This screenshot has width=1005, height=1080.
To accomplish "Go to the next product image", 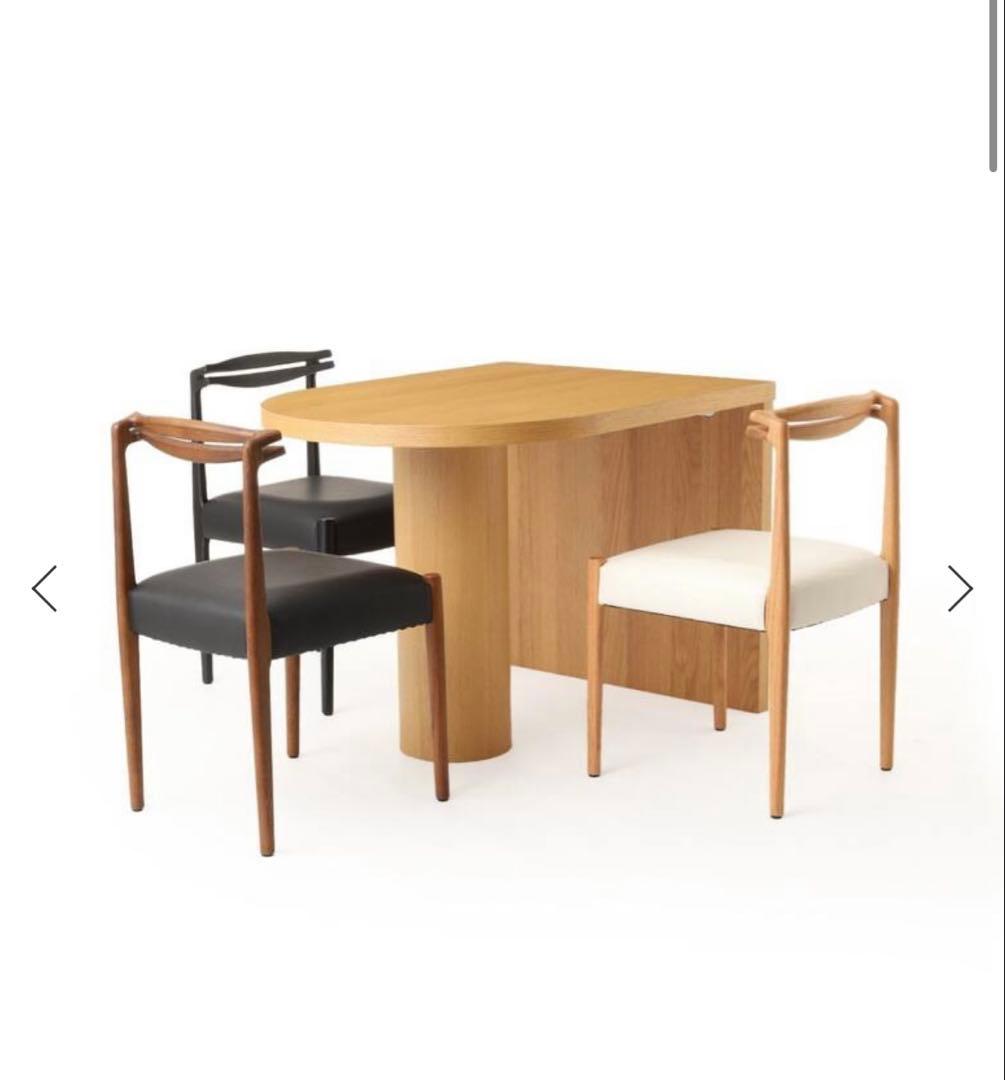I will pyautogui.click(x=959, y=589).
